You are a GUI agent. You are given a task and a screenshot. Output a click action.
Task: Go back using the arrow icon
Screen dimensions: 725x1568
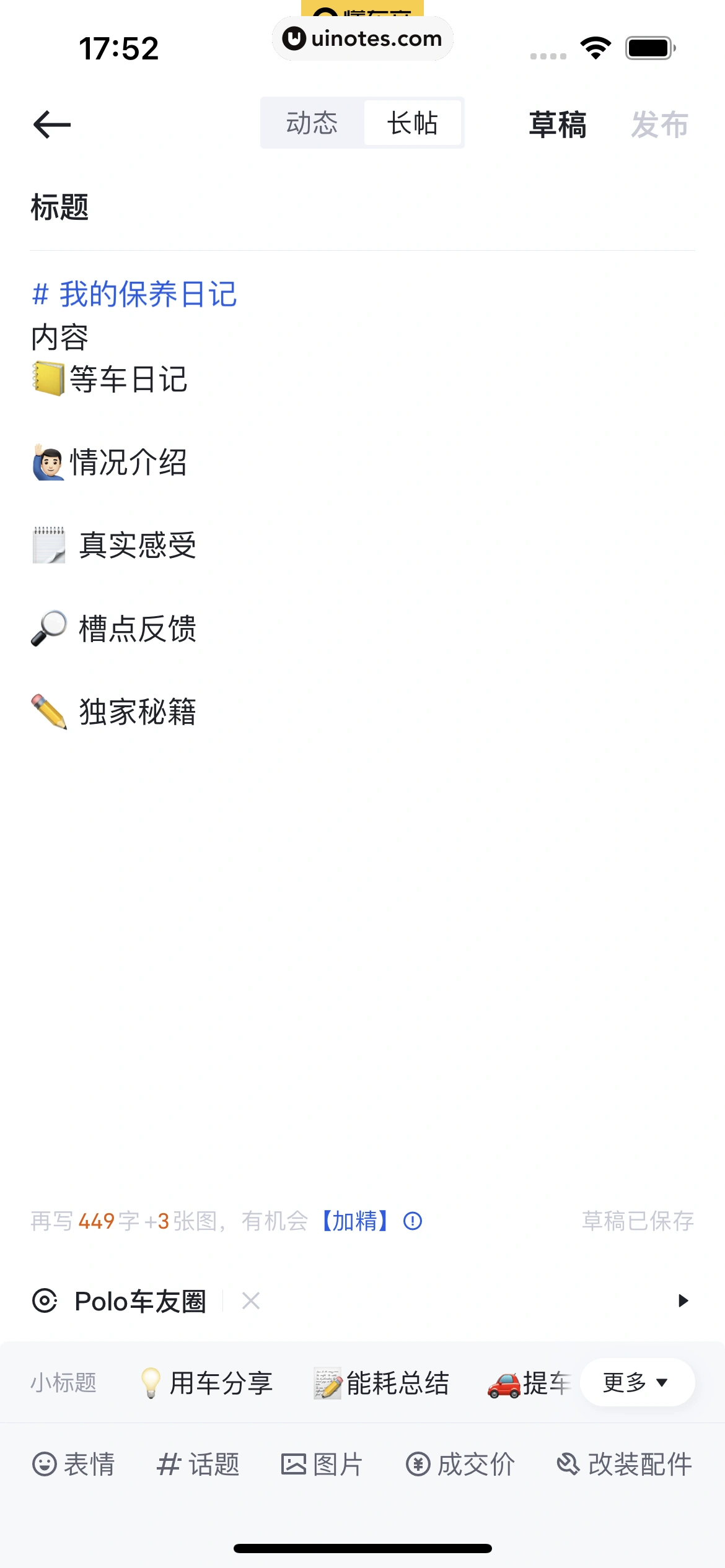click(52, 124)
